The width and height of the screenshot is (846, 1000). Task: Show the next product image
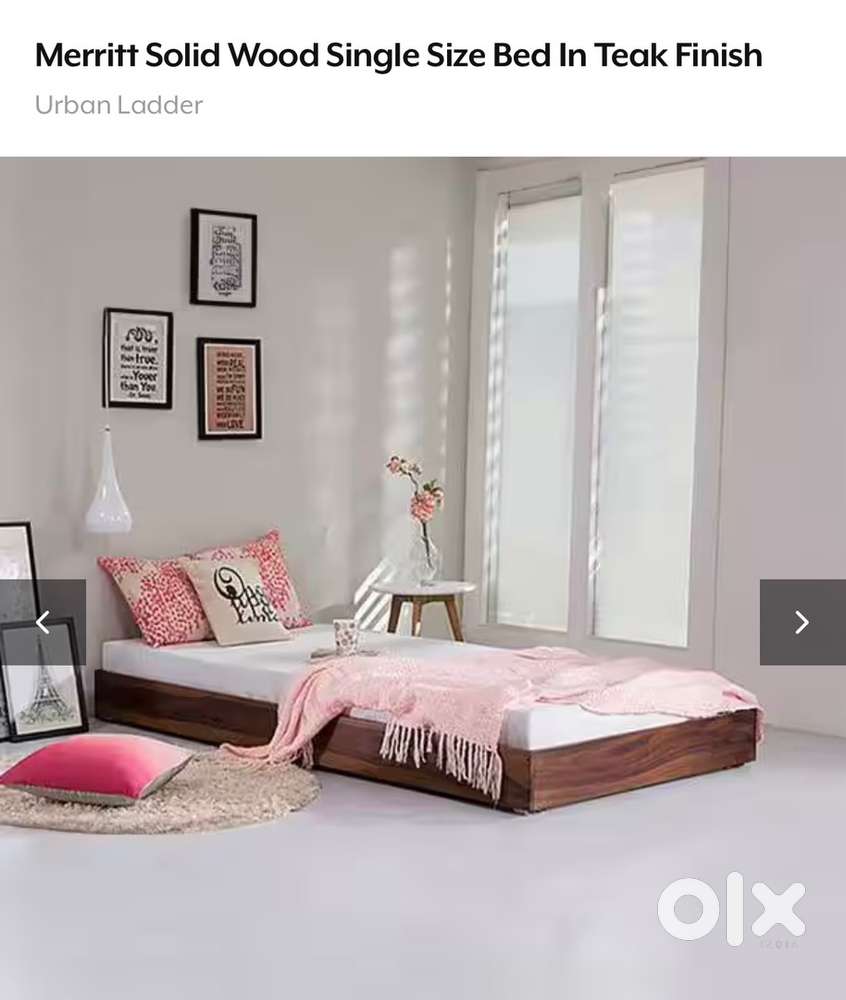pyautogui.click(x=802, y=622)
